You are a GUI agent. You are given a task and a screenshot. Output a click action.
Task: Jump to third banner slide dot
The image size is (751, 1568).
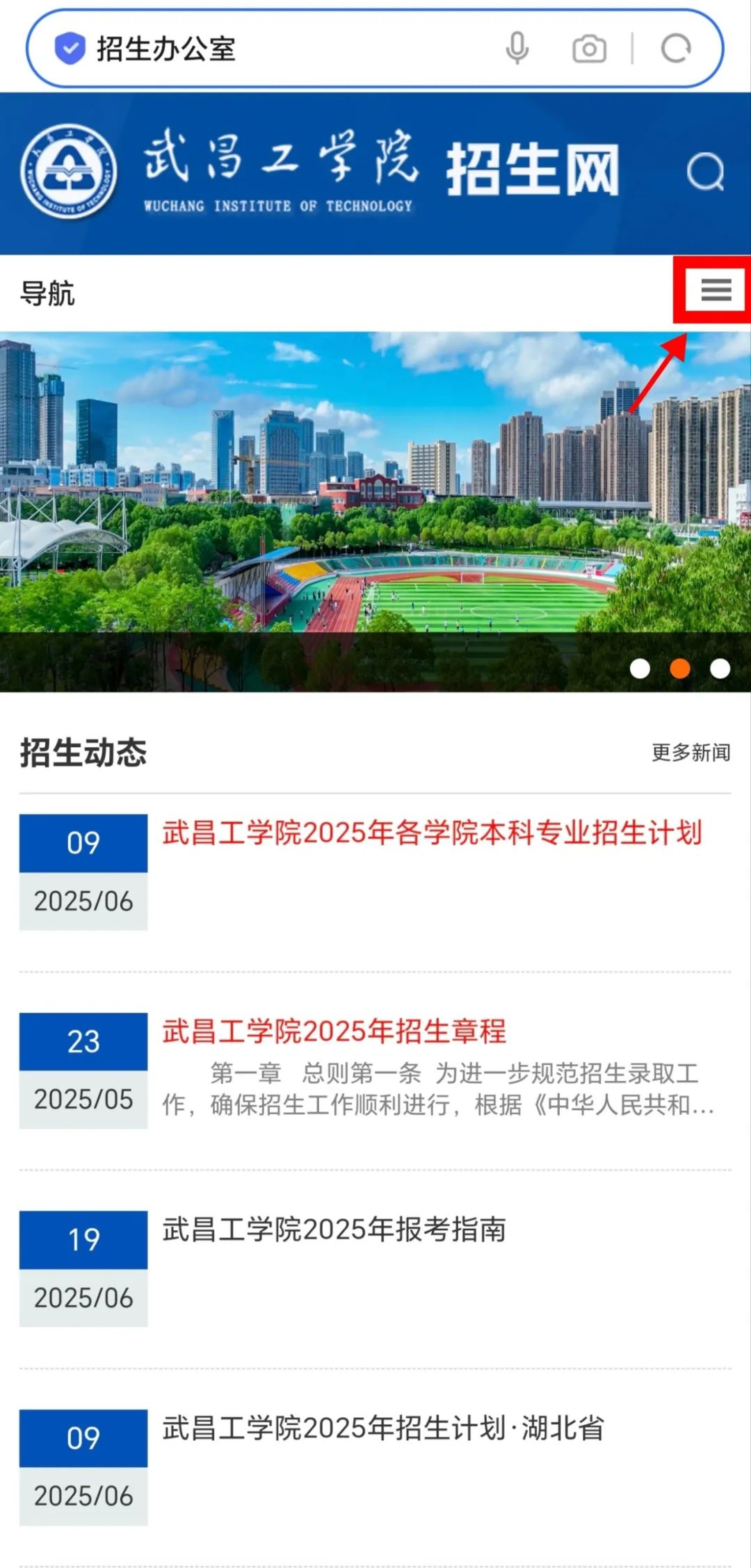(720, 669)
